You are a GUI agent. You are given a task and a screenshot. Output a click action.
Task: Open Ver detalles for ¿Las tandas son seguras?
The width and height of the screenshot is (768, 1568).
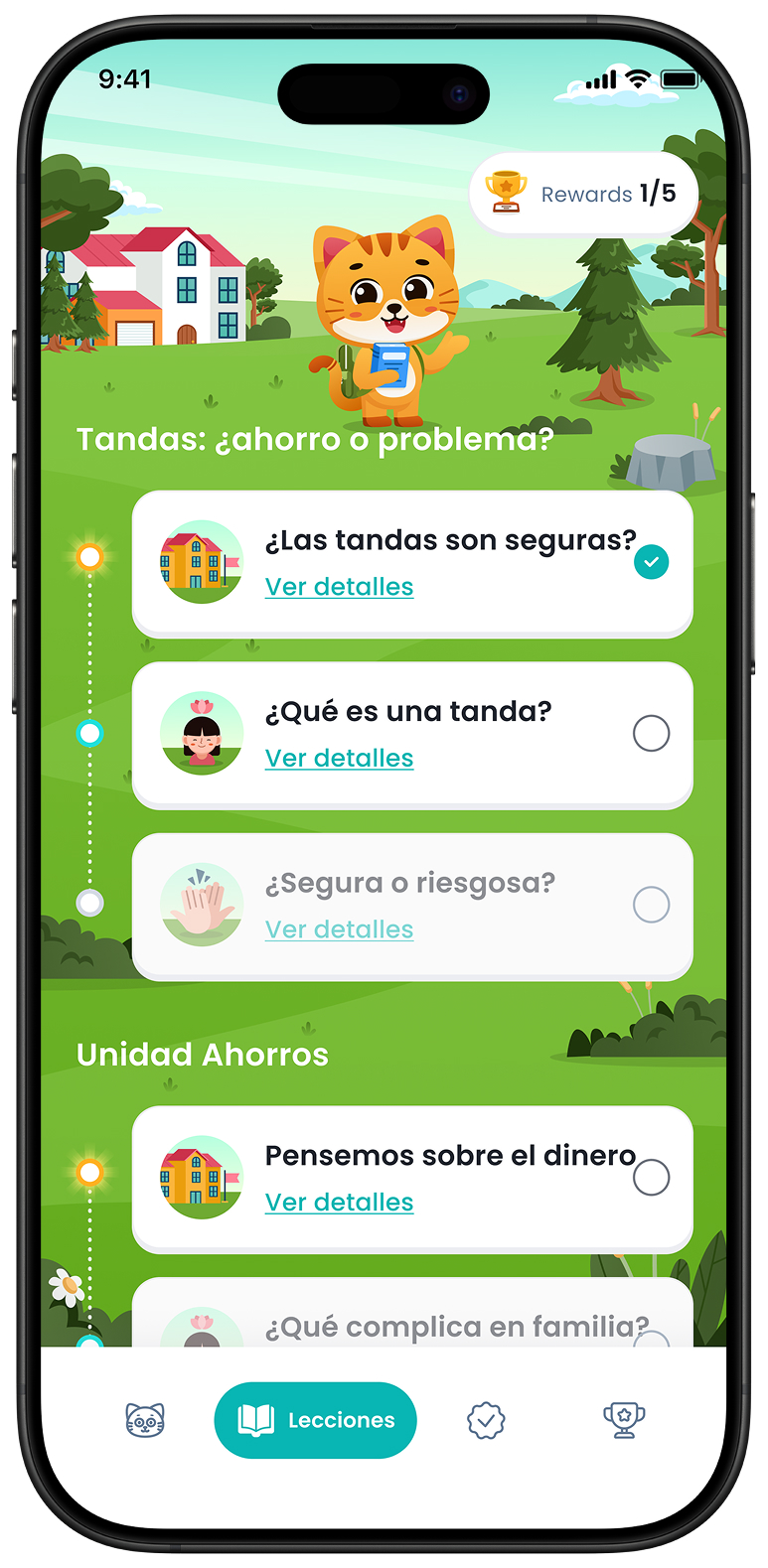click(339, 587)
